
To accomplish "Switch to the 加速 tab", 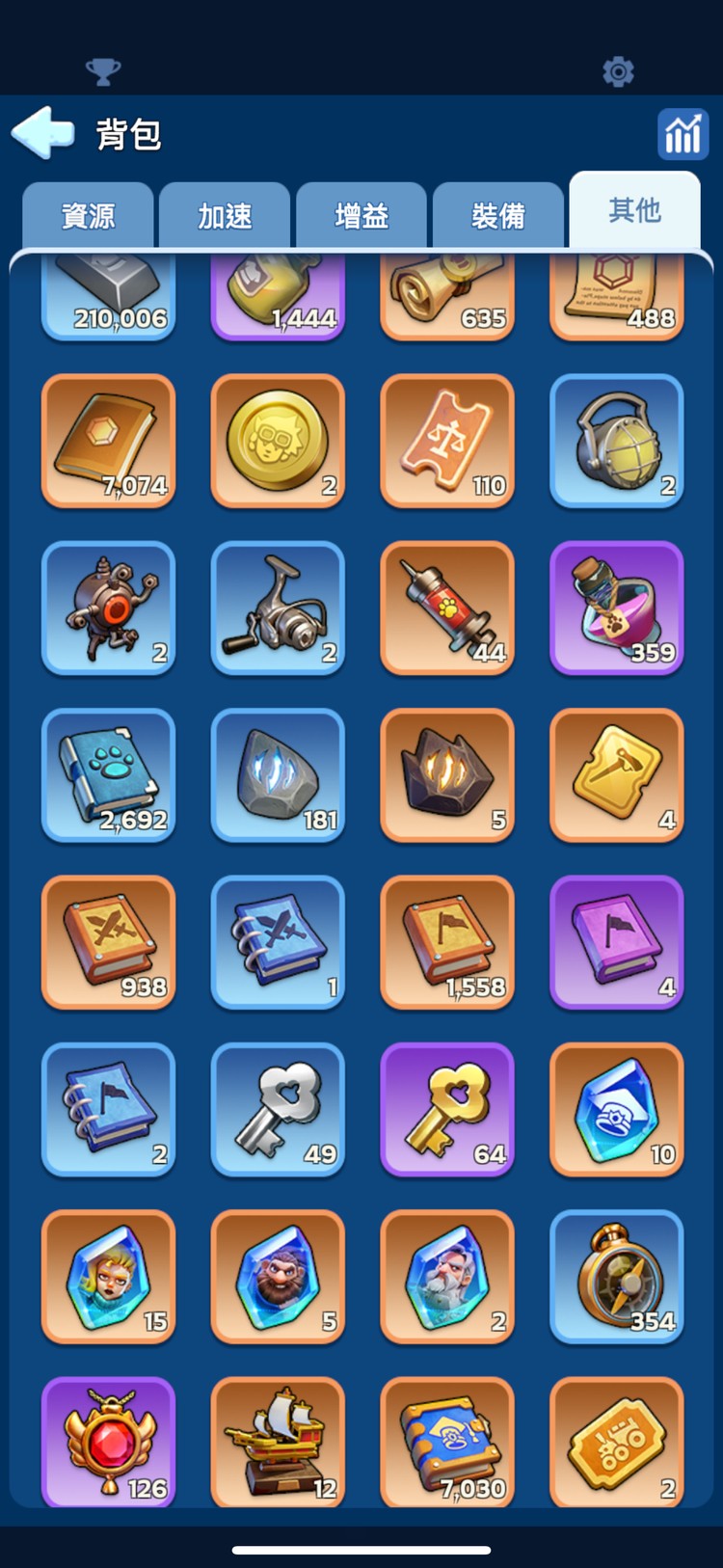I will pyautogui.click(x=225, y=216).
